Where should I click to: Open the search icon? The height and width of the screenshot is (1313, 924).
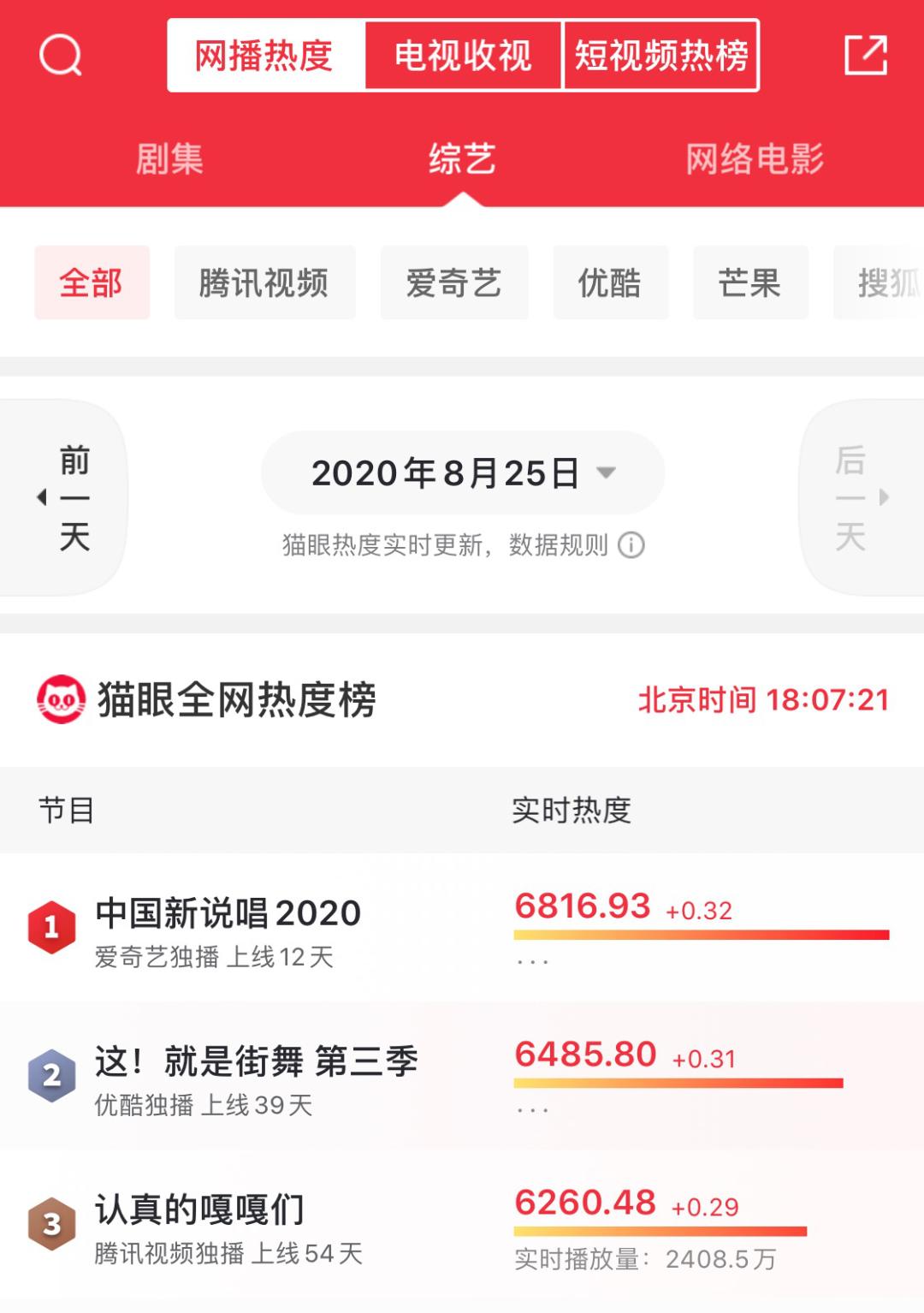(x=61, y=56)
